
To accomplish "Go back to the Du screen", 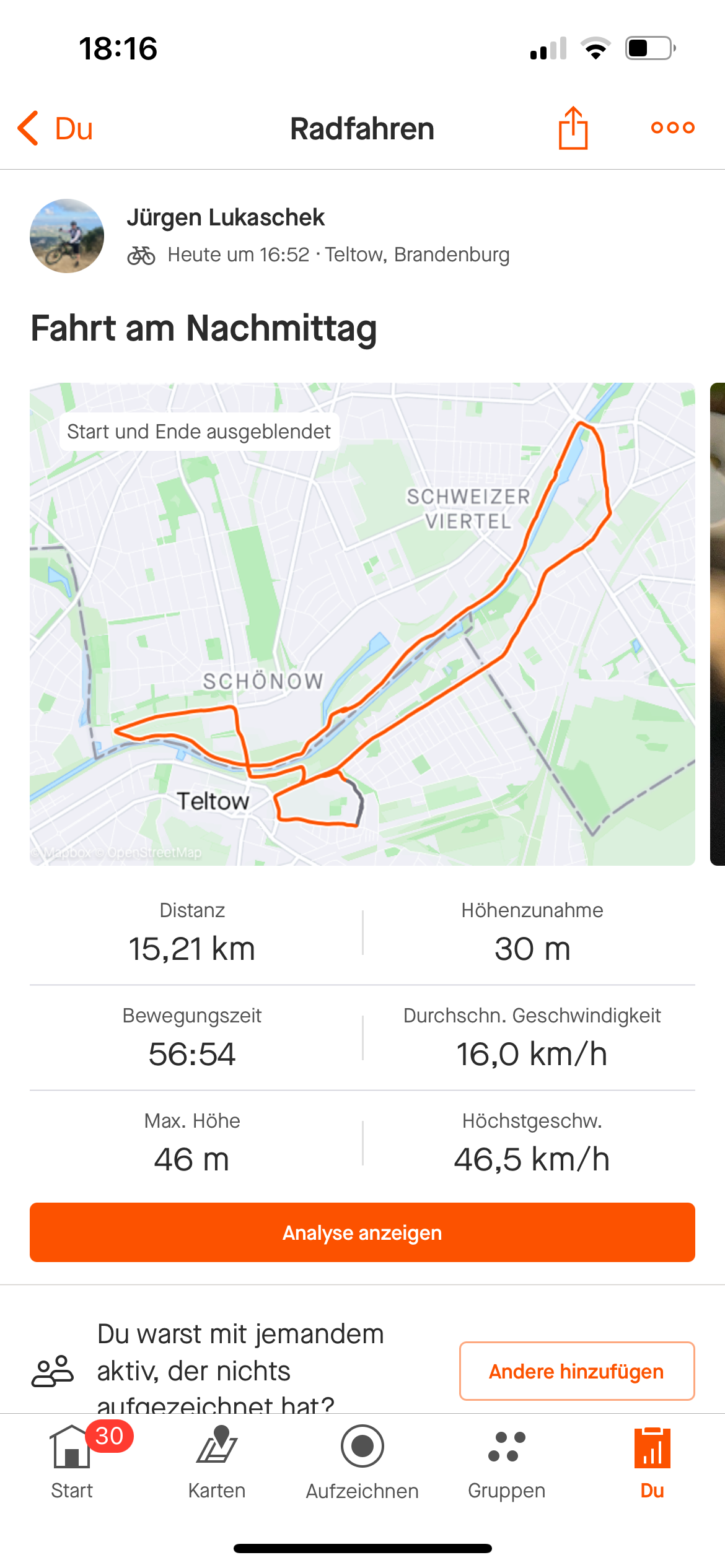I will [x=55, y=129].
